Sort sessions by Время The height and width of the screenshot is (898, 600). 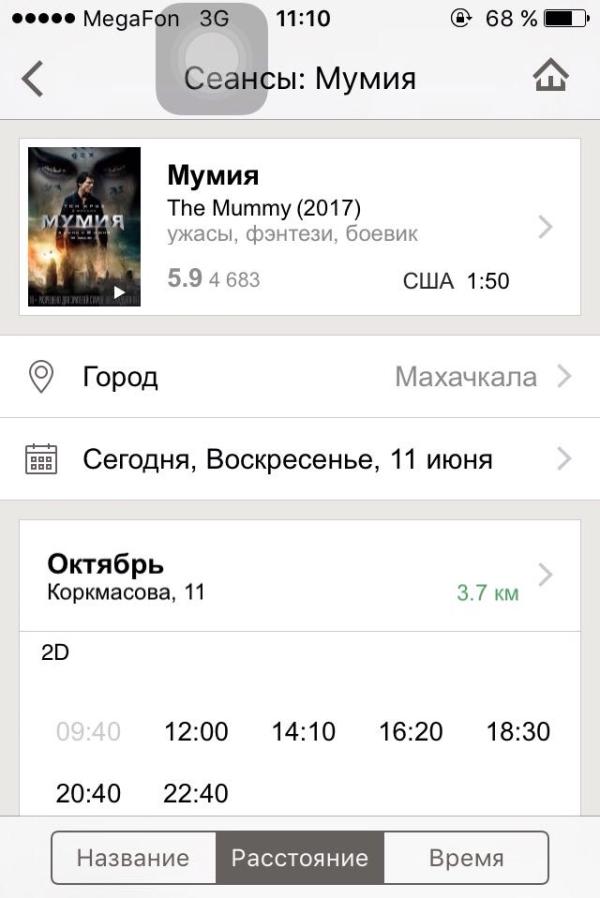[466, 858]
